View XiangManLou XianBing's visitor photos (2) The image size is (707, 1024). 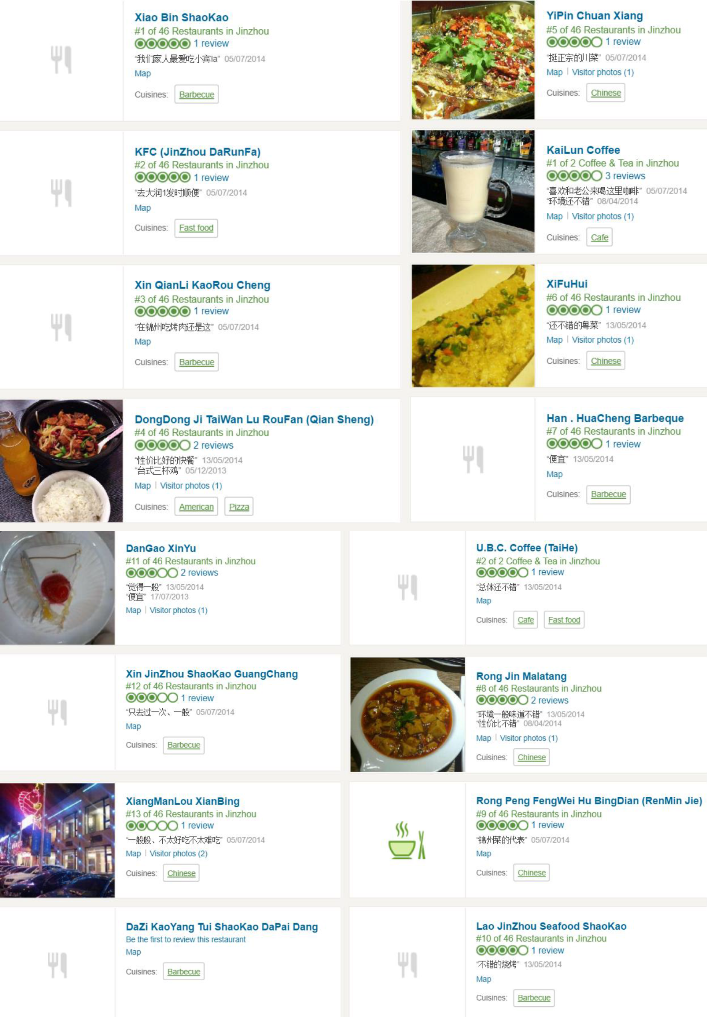178,853
